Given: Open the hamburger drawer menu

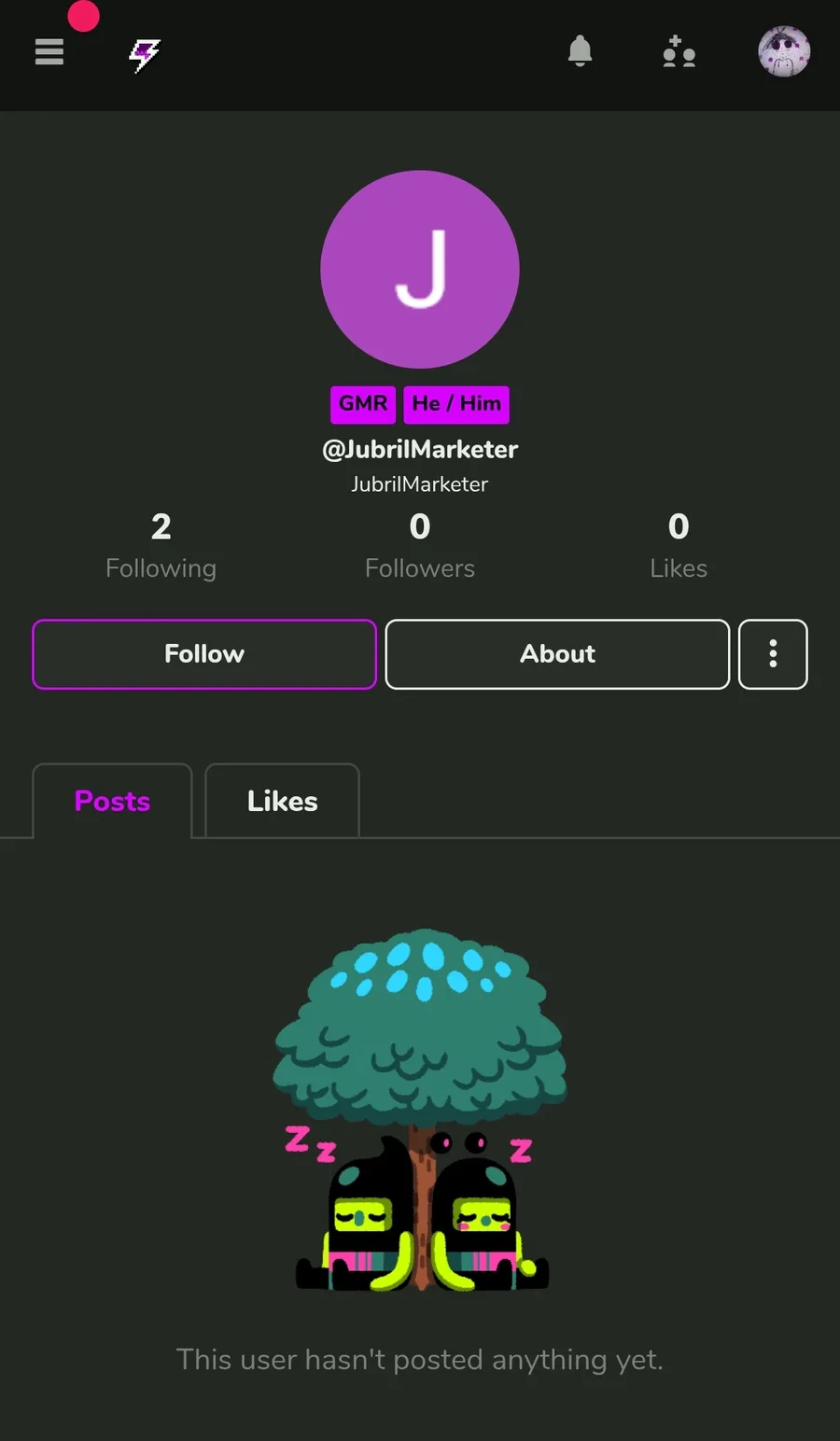Looking at the screenshot, I should (49, 52).
